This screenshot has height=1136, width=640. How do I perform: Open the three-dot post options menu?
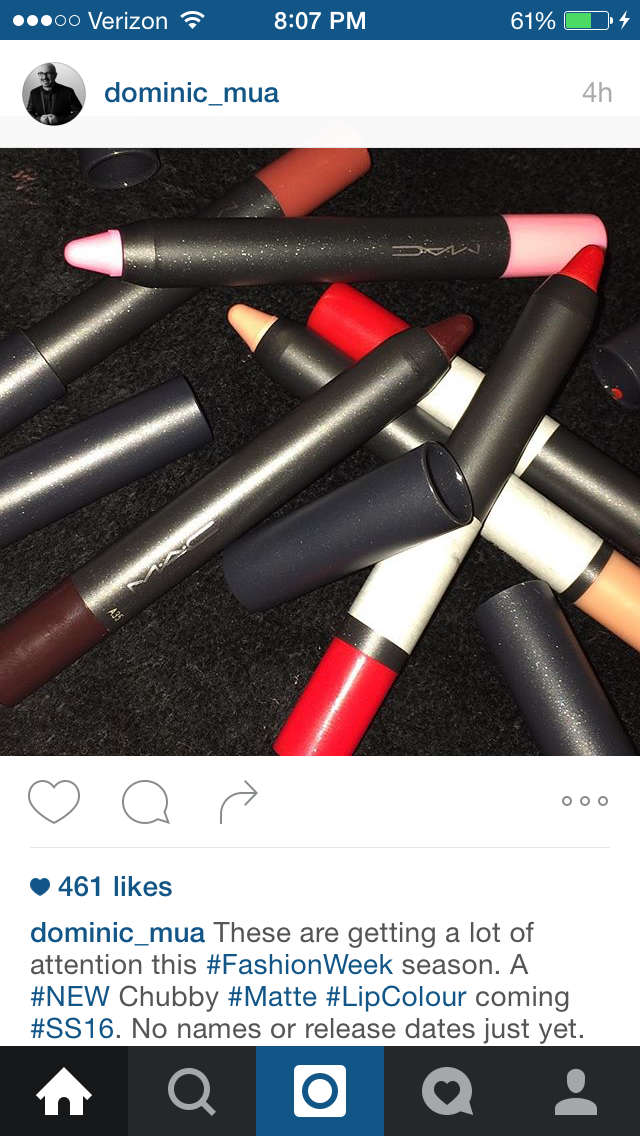[x=585, y=801]
